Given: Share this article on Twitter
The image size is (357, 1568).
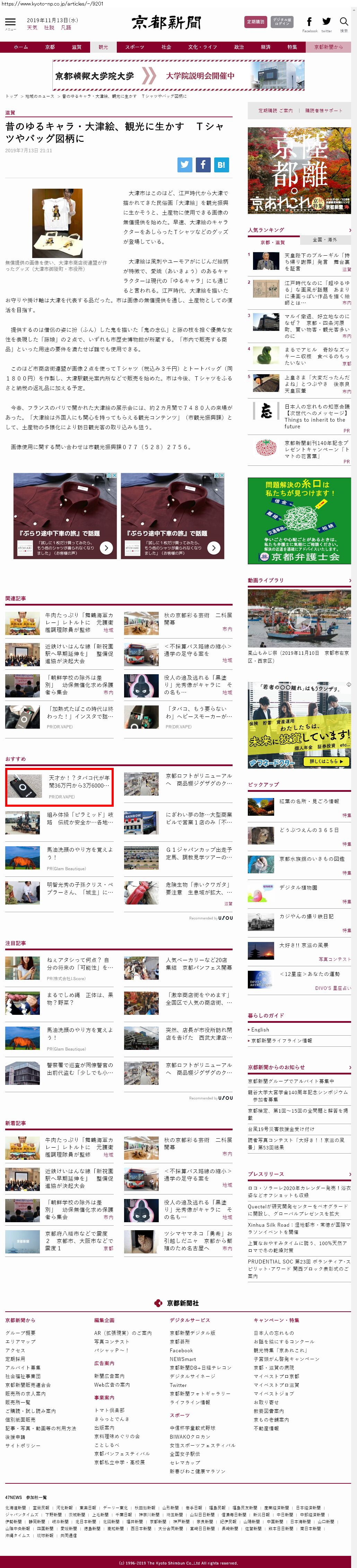Looking at the screenshot, I should pyautogui.click(x=184, y=164).
